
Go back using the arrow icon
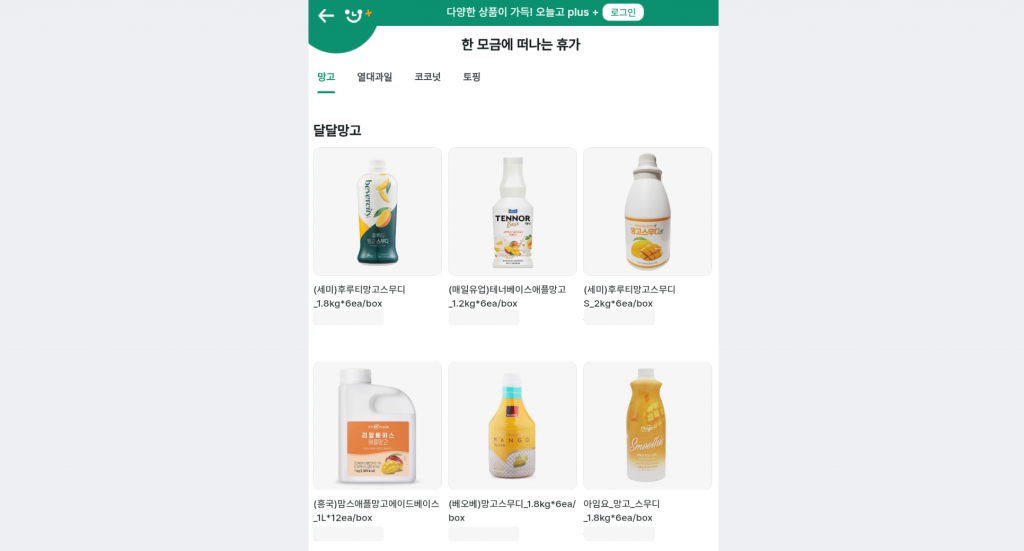[x=326, y=15]
